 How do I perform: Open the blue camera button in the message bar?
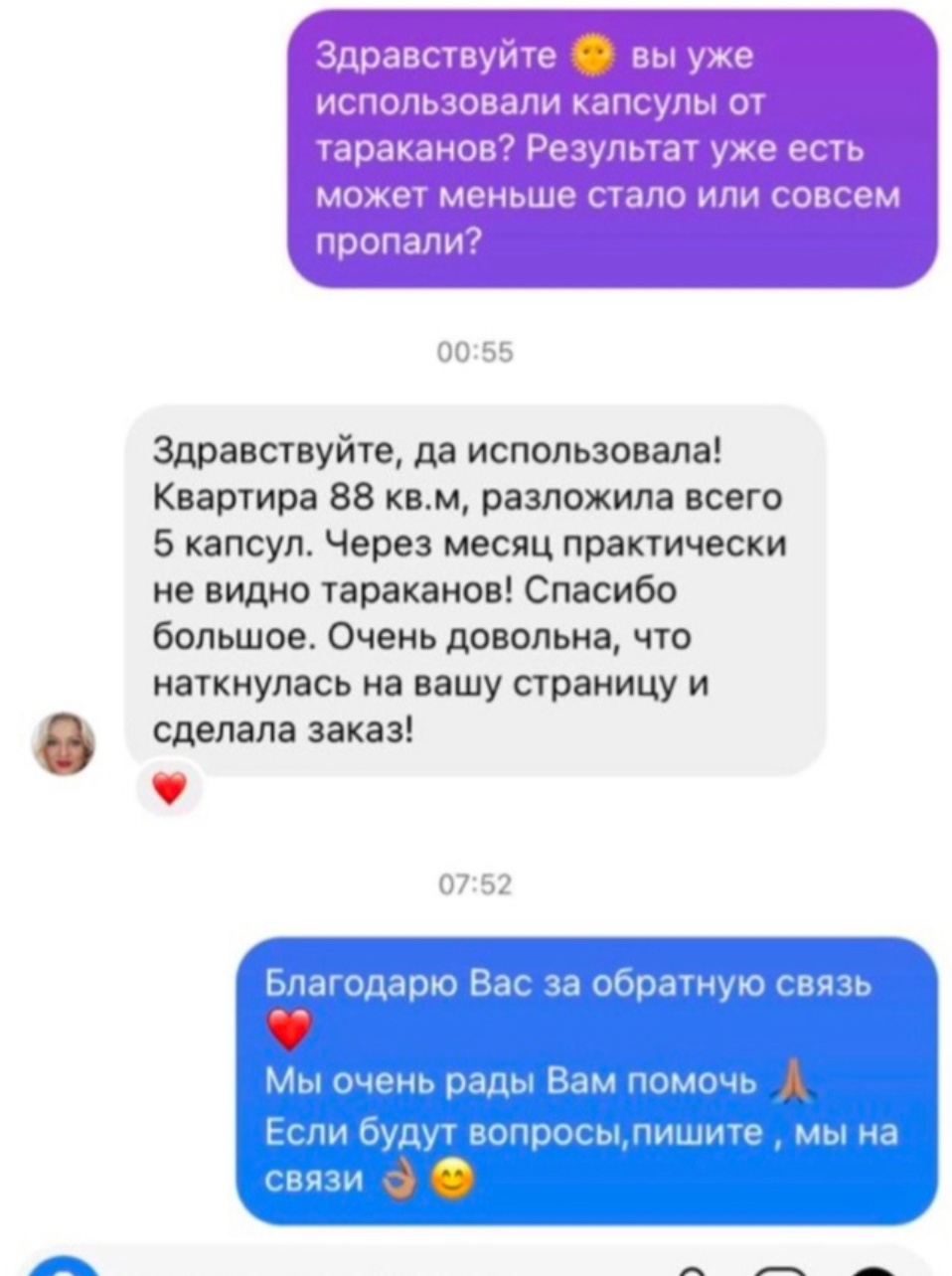point(62,1266)
